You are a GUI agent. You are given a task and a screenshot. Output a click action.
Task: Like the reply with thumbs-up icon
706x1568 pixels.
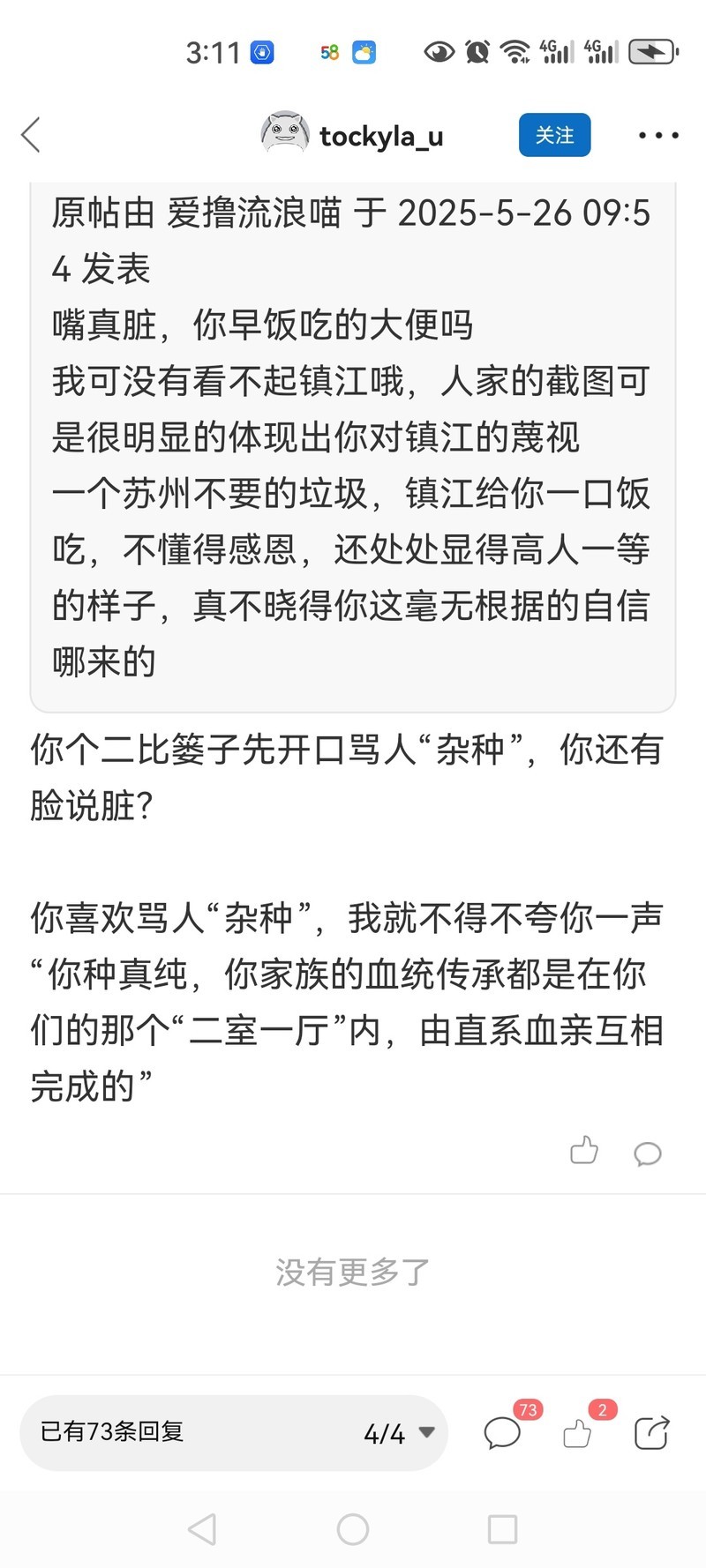click(584, 1151)
